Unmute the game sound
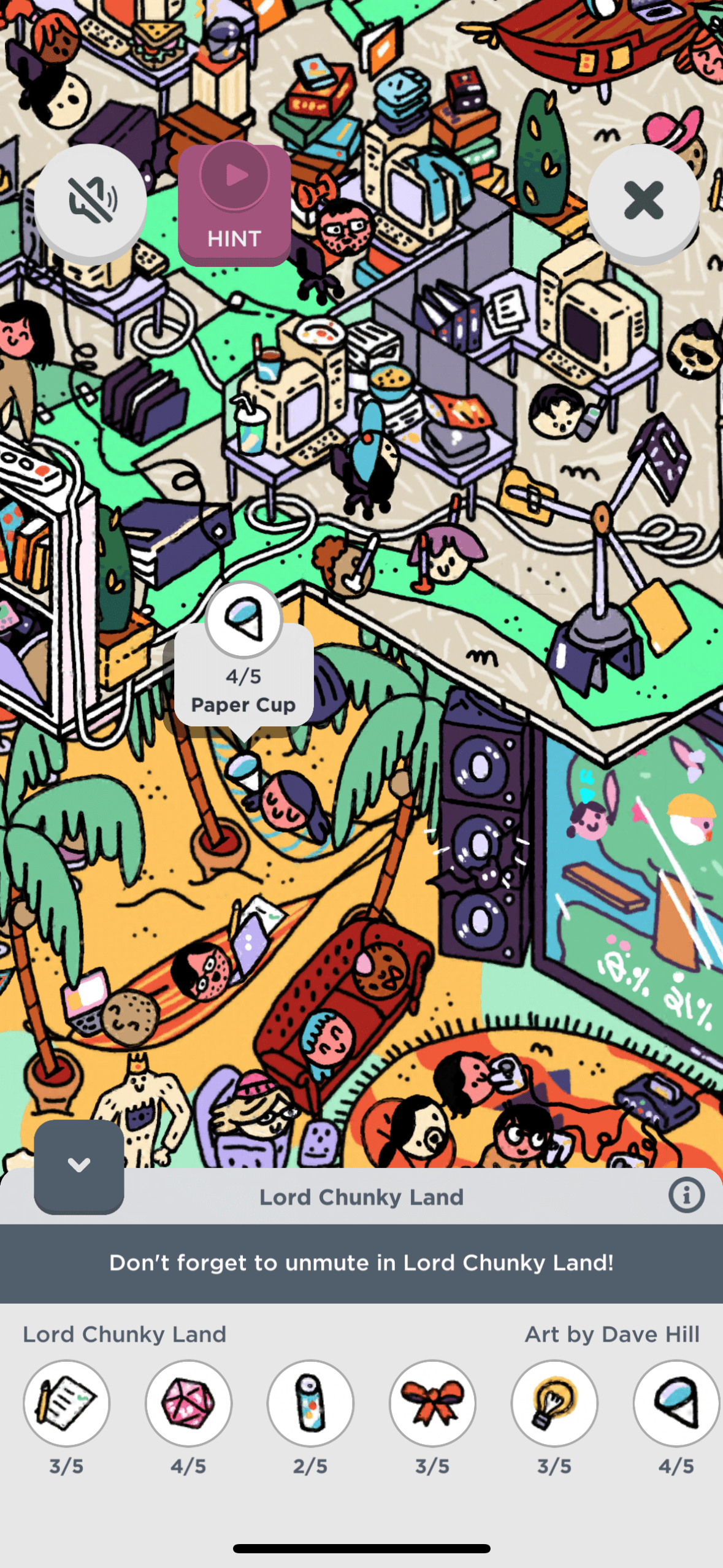The height and width of the screenshot is (1568, 723). pos(90,200)
